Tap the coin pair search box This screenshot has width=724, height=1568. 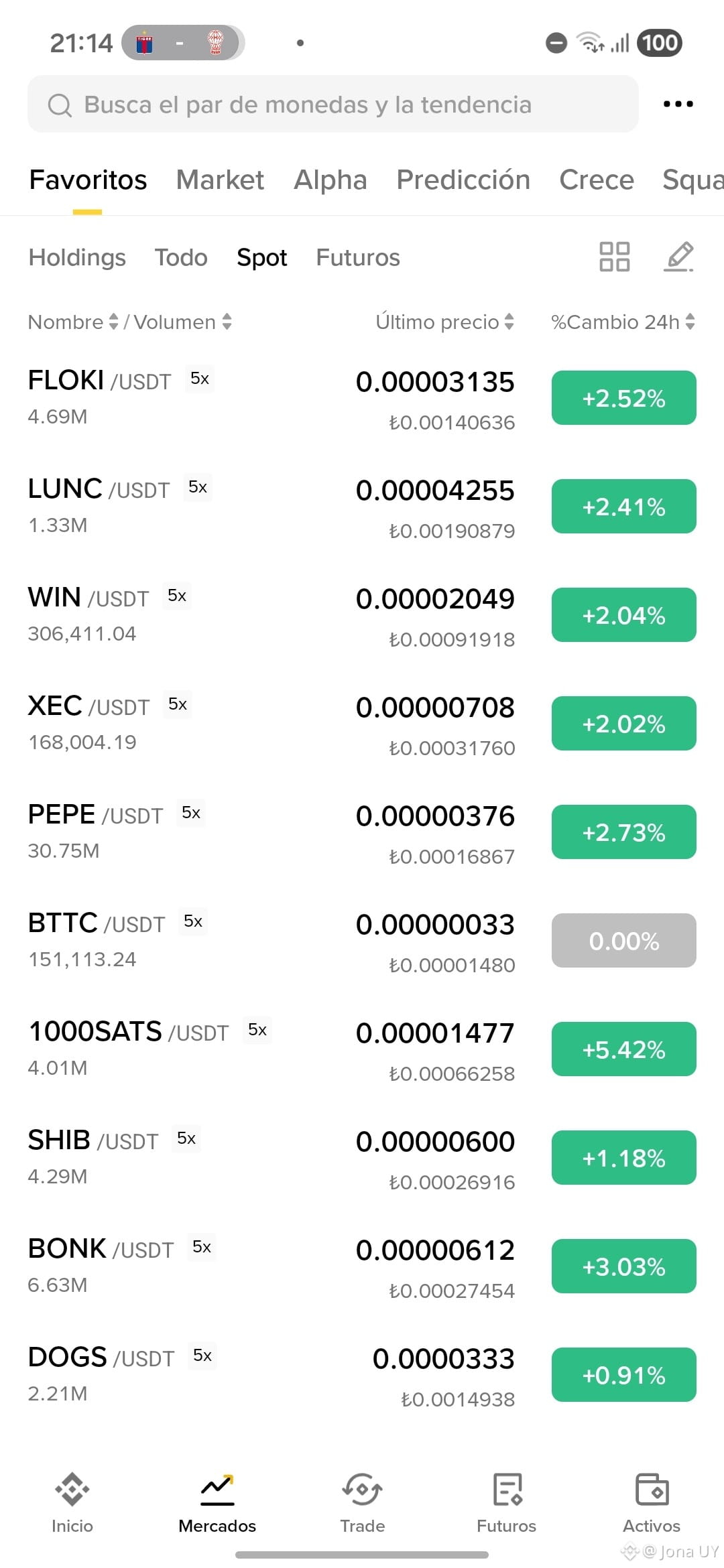(333, 104)
